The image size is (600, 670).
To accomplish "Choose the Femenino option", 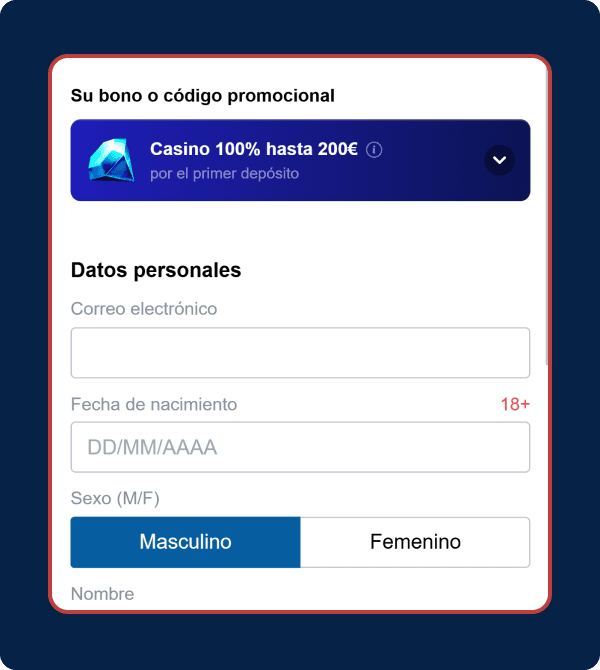I will [x=415, y=542].
